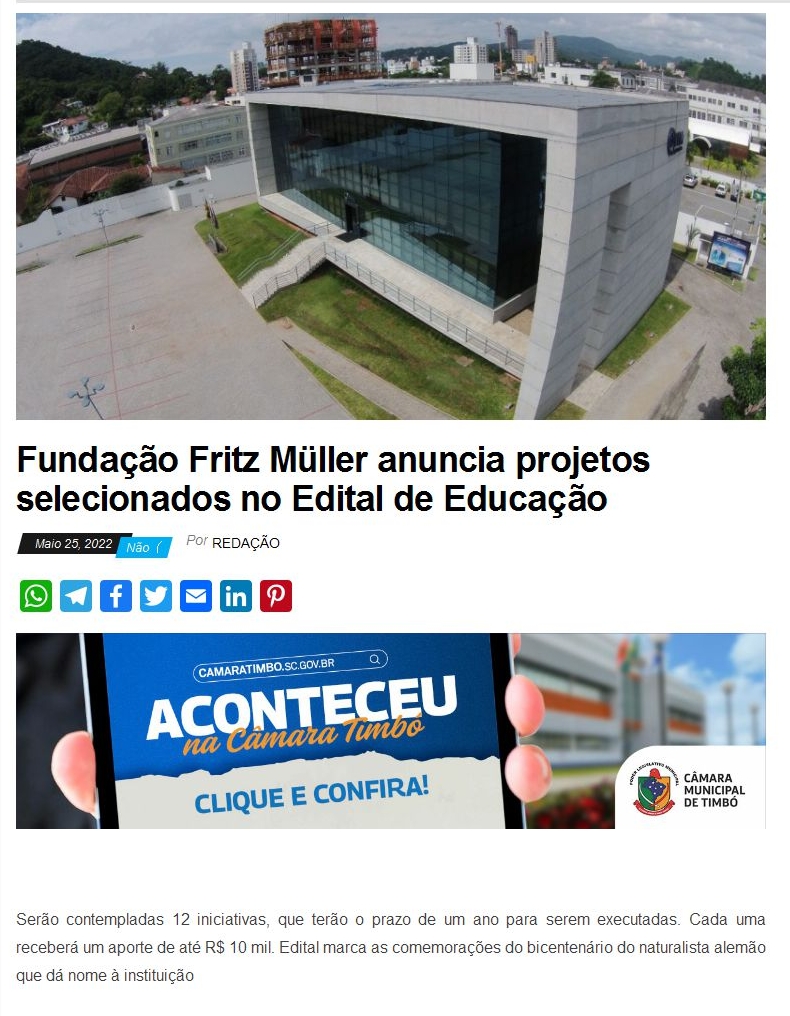The height and width of the screenshot is (1016, 790).
Task: Open the Aconteceu na Câmara Timbó banner
Action: [x=390, y=730]
